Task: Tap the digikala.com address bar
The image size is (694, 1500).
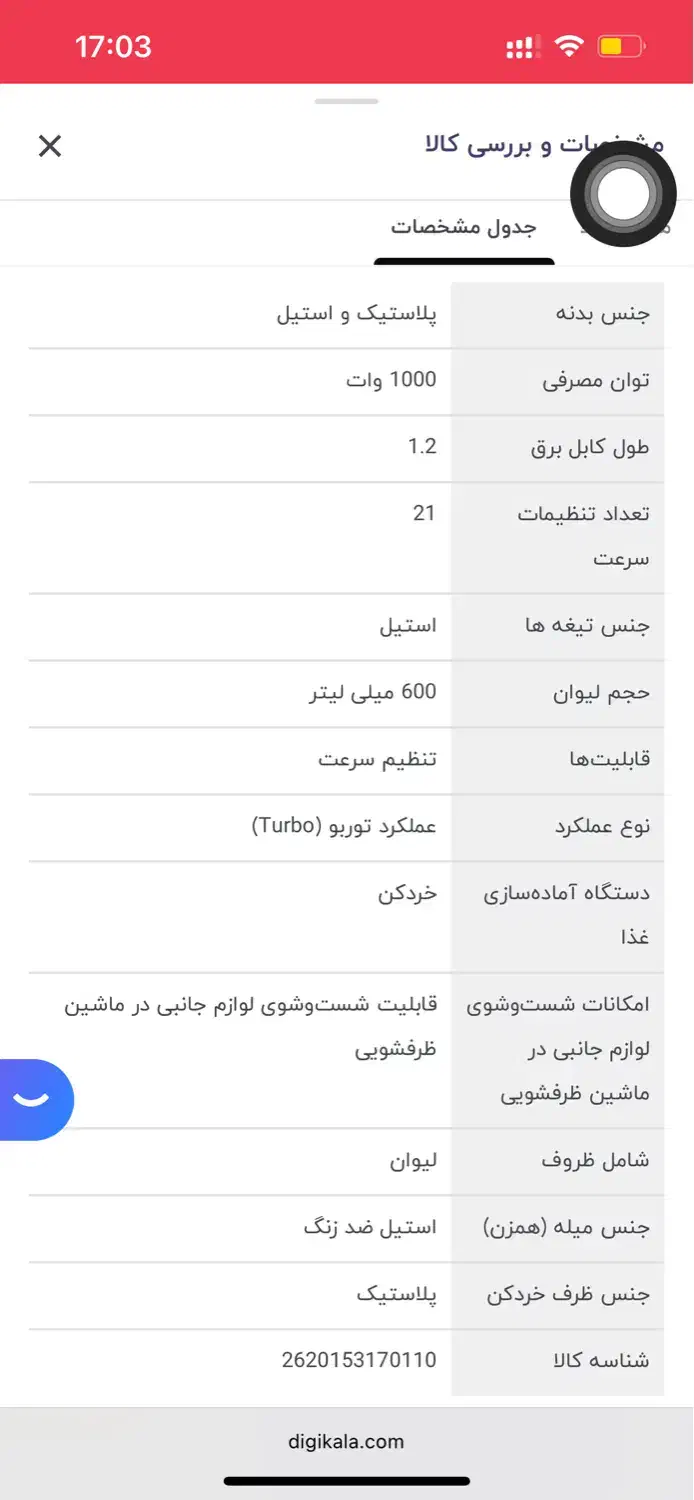Action: pos(346,1441)
